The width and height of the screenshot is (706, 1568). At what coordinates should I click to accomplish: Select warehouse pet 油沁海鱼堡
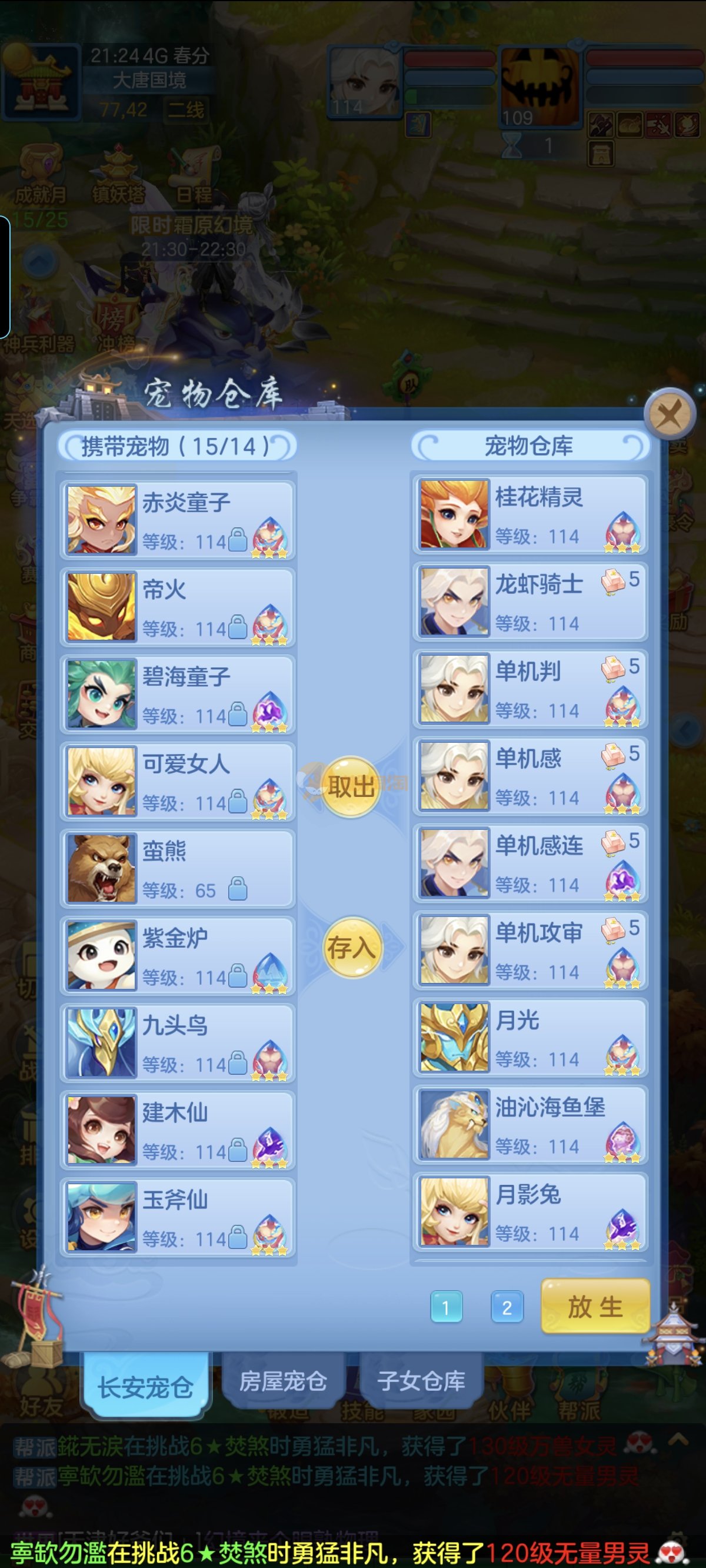tap(529, 1125)
